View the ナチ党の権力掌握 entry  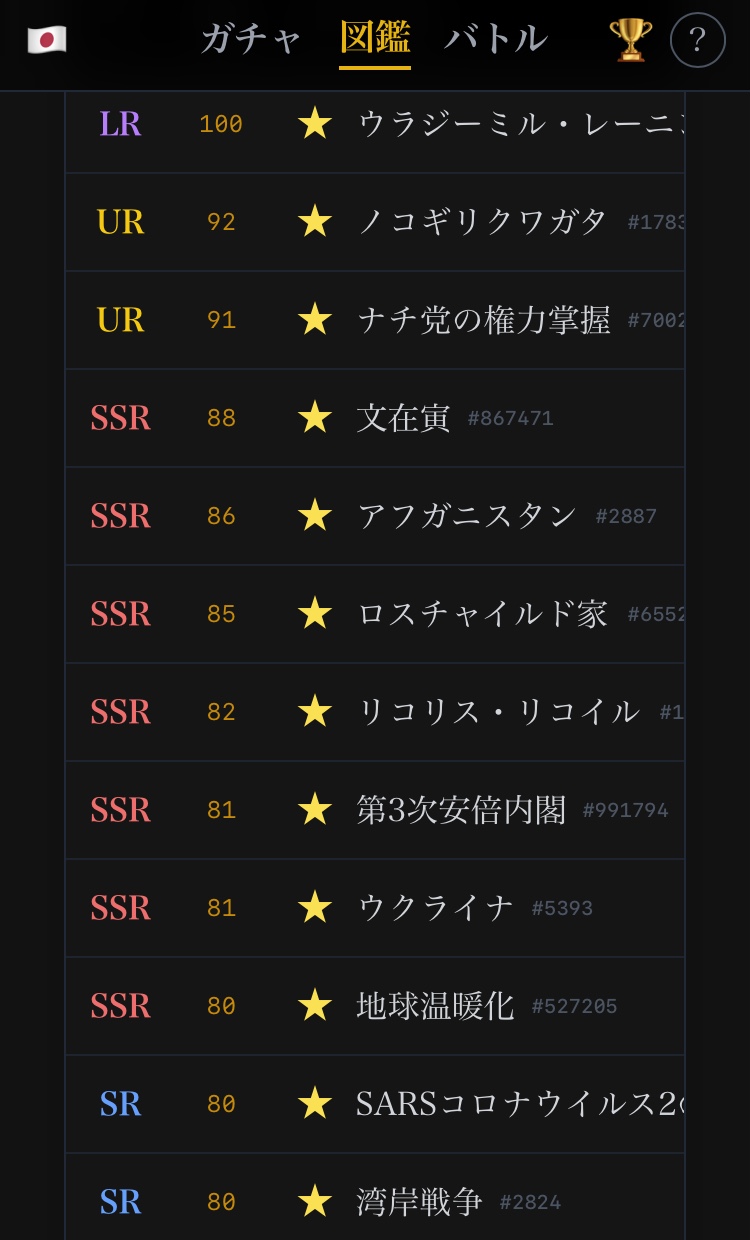pyautogui.click(x=483, y=319)
